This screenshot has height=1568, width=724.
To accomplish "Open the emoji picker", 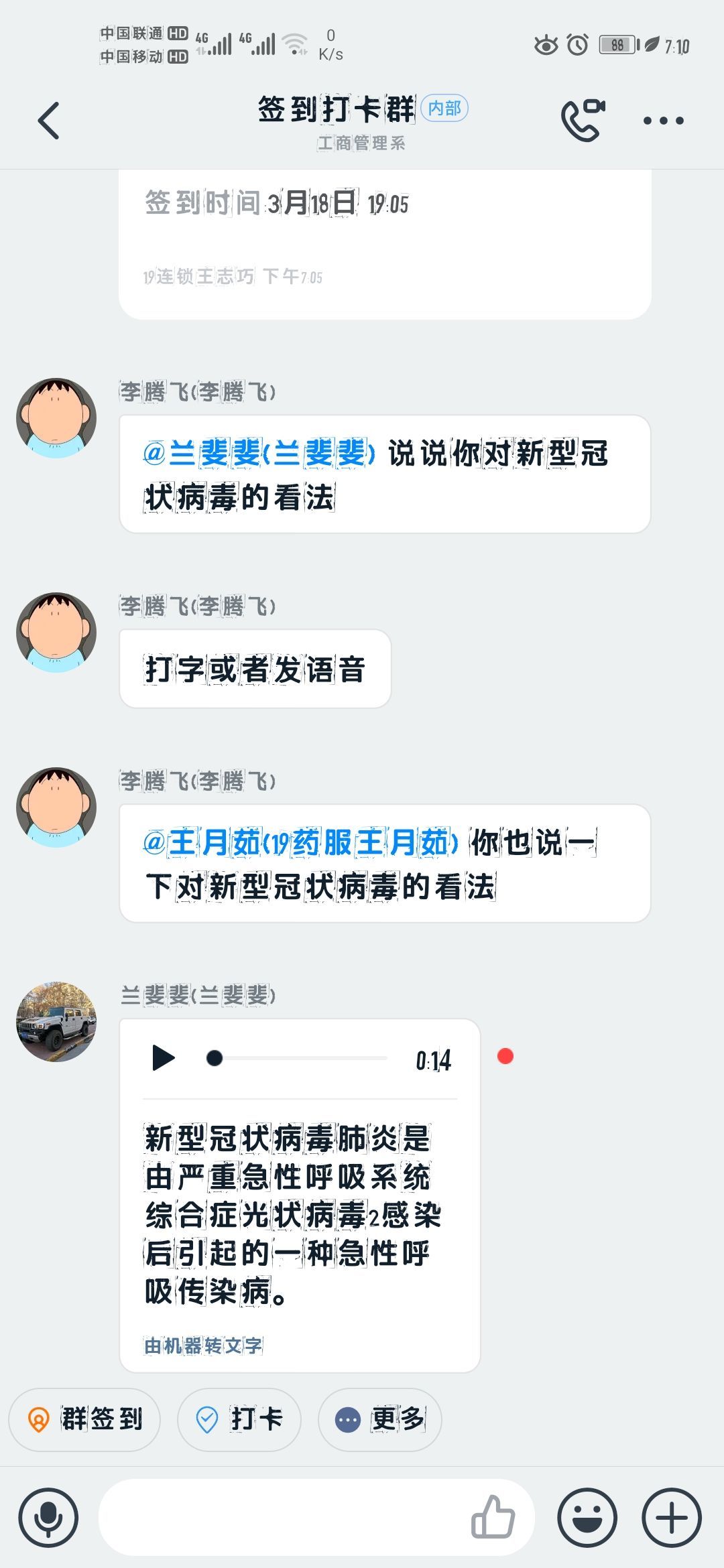I will pos(587,1518).
